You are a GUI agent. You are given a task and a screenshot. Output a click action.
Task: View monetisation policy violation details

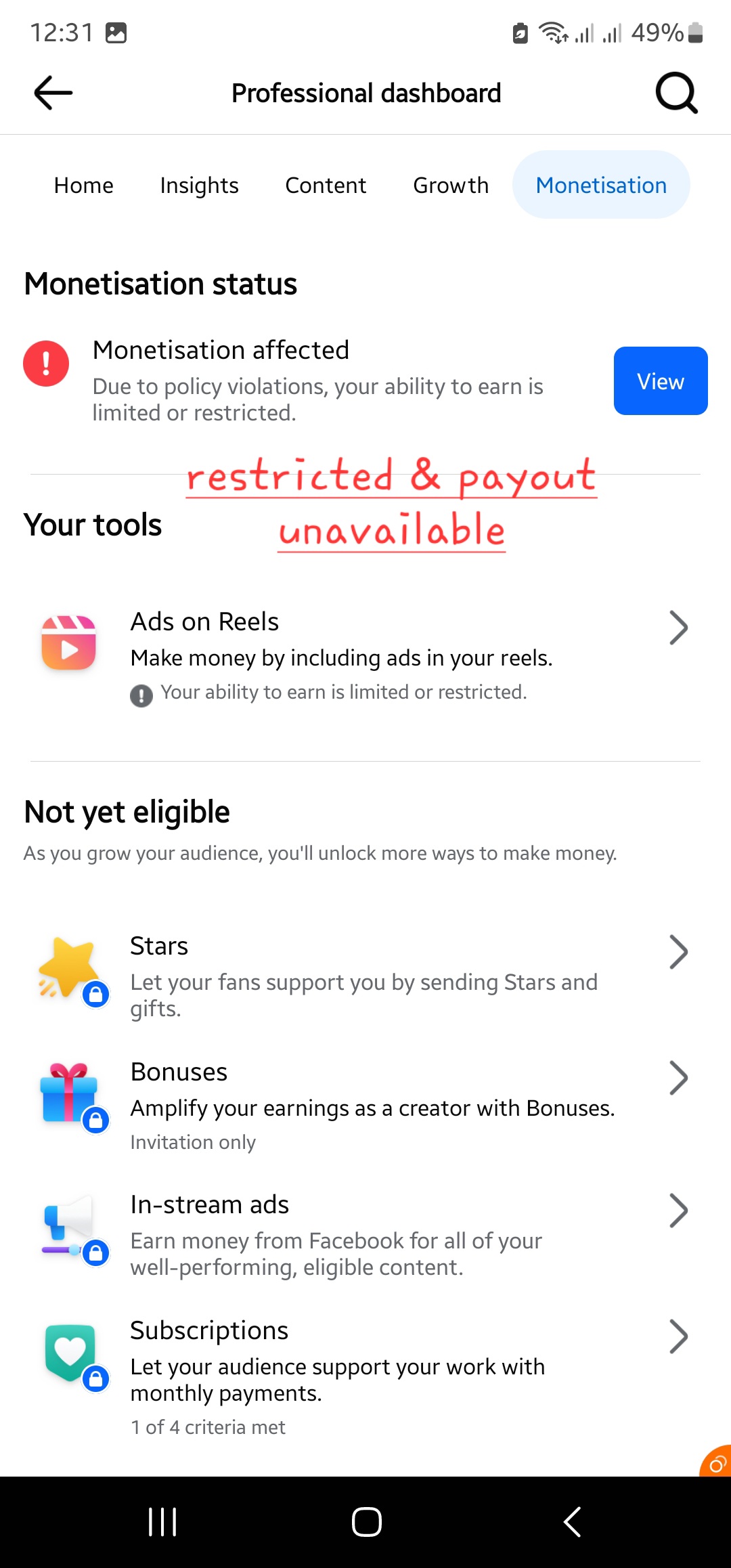pyautogui.click(x=660, y=381)
